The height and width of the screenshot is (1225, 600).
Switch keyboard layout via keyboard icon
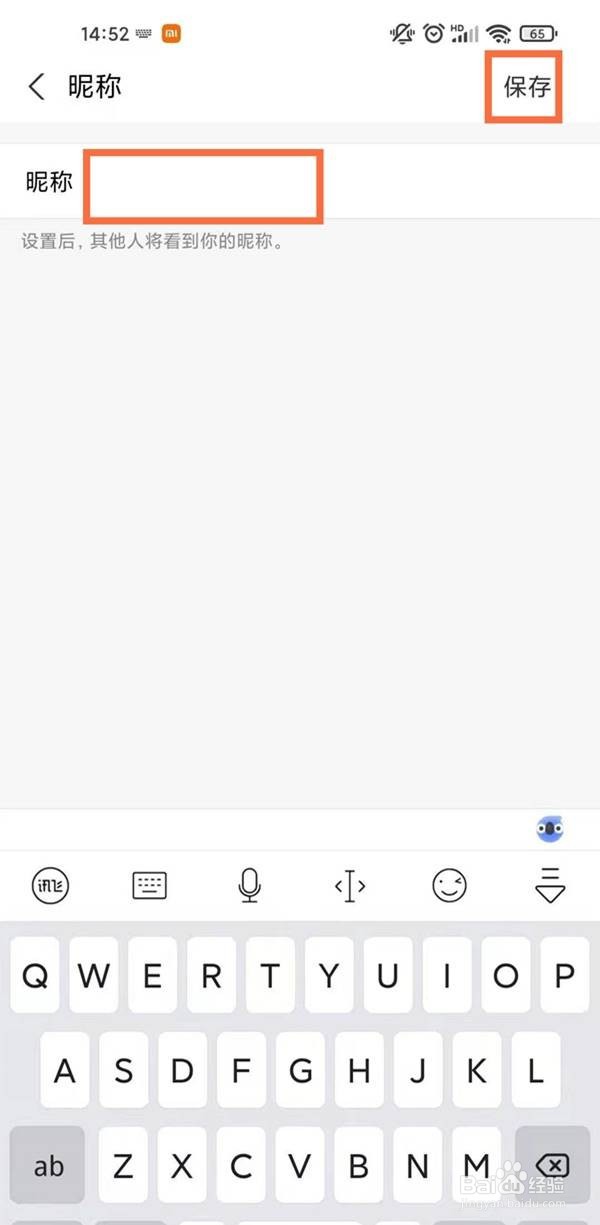click(150, 885)
